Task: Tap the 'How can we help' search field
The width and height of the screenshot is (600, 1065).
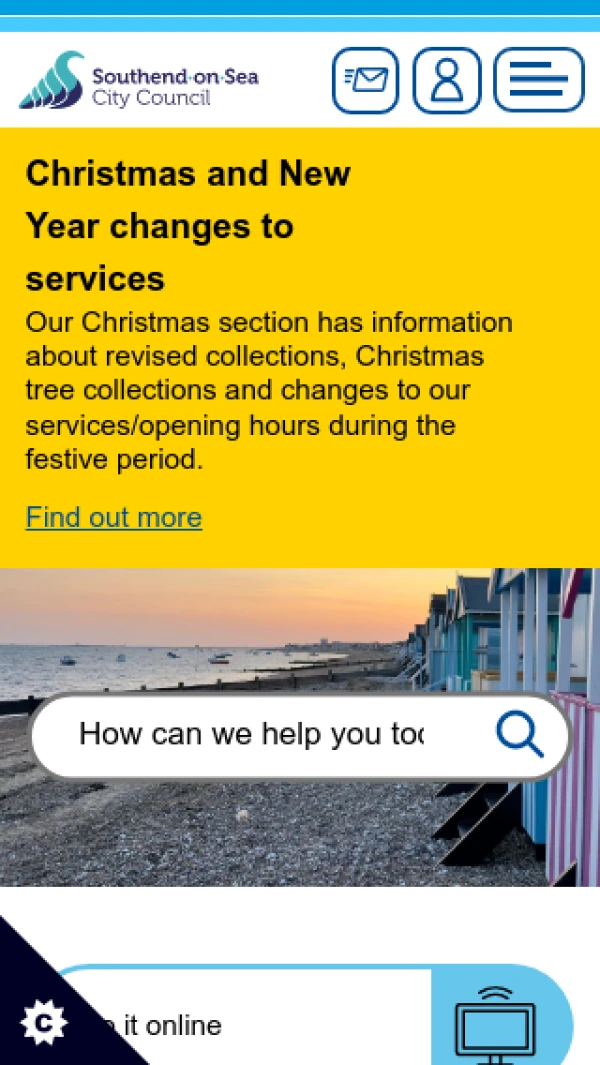Action: coord(250,735)
